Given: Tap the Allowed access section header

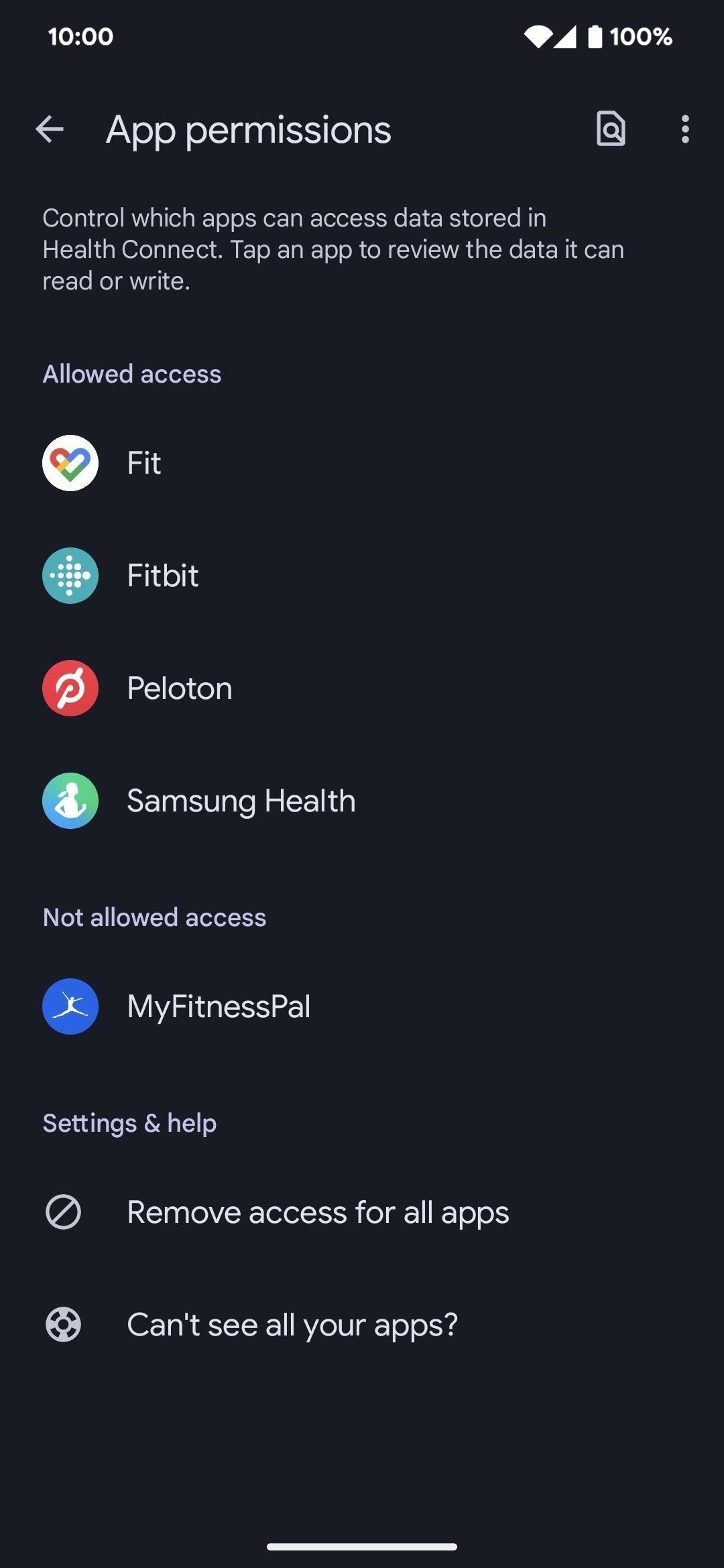Looking at the screenshot, I should click(131, 373).
